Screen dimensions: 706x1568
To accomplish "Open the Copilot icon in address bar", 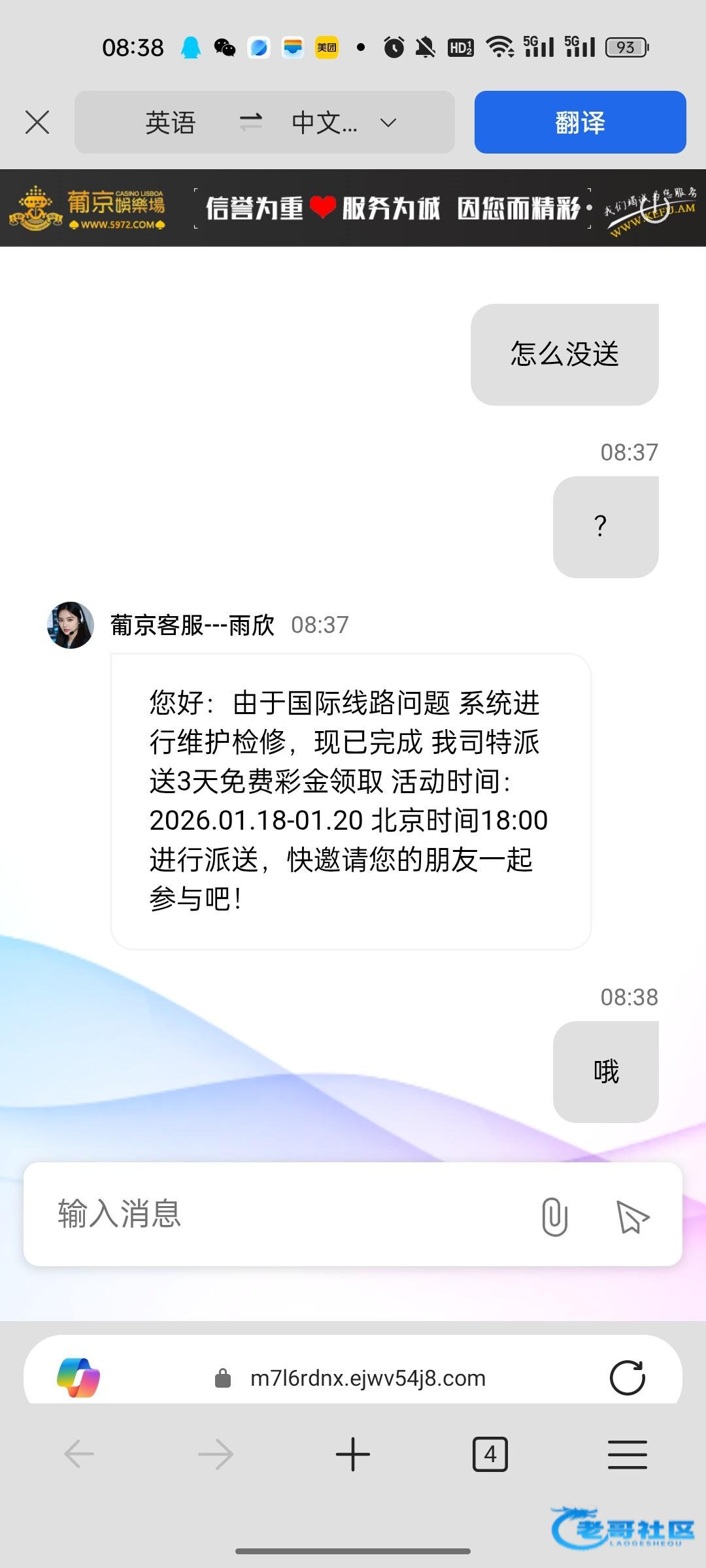I will point(78,1377).
